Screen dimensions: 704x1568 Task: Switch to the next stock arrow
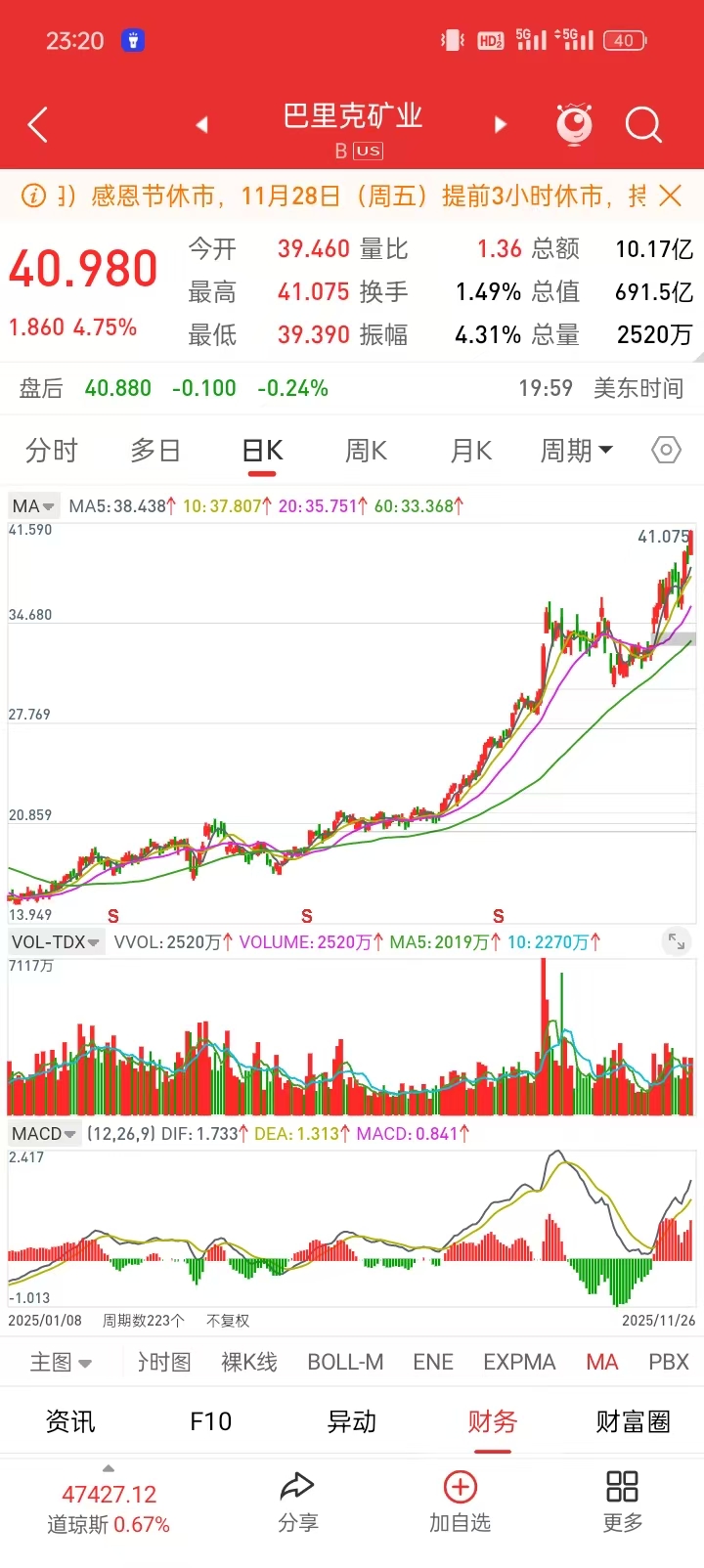[501, 125]
